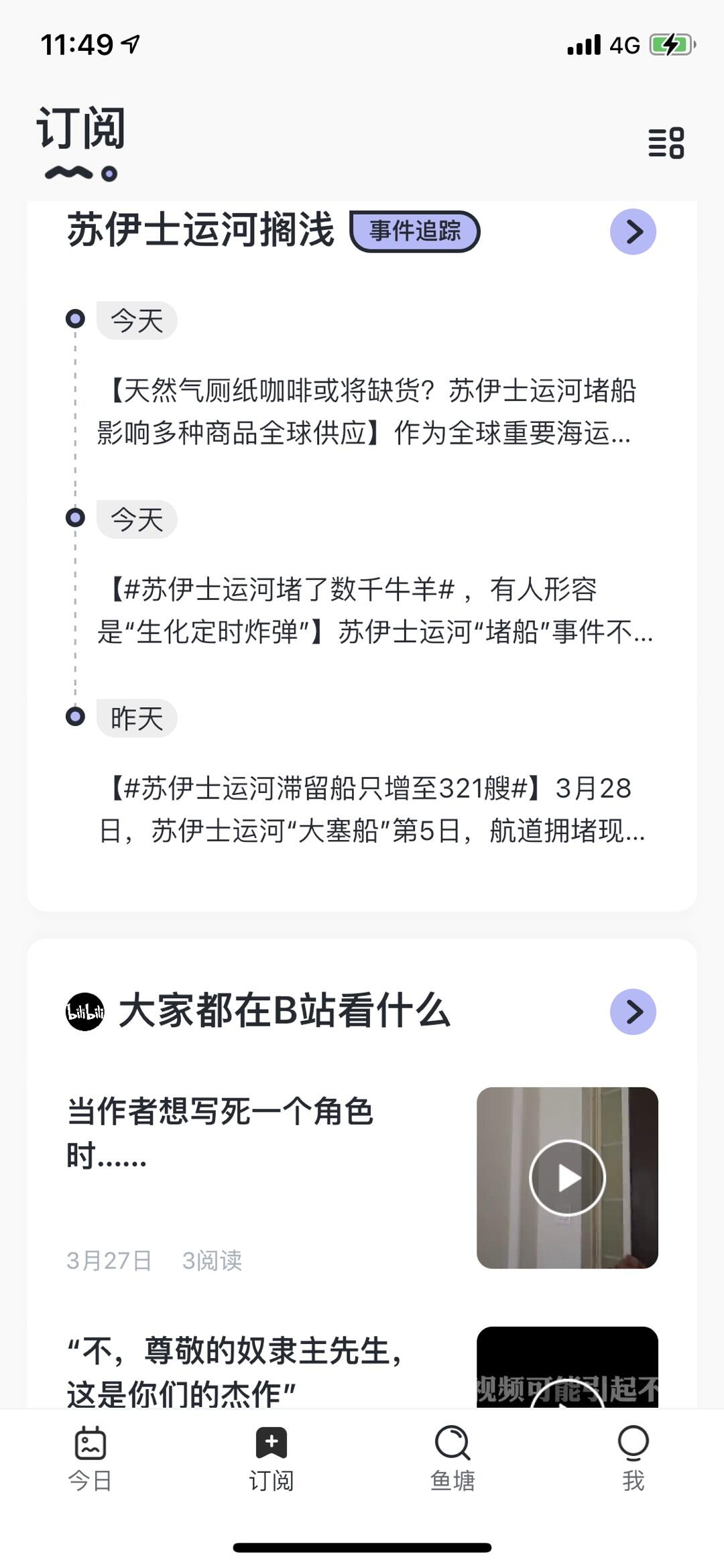Play the 当作者想写死一个角色时 video

point(567,1178)
